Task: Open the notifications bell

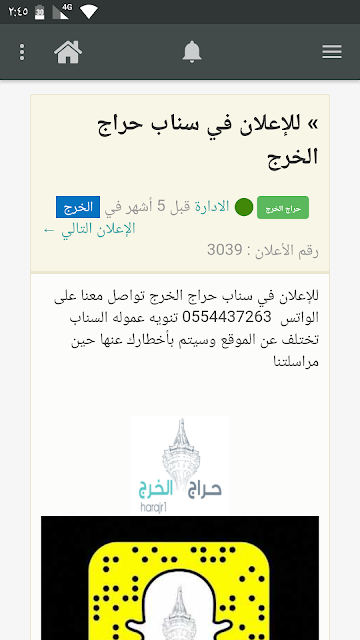Action: pos(192,52)
